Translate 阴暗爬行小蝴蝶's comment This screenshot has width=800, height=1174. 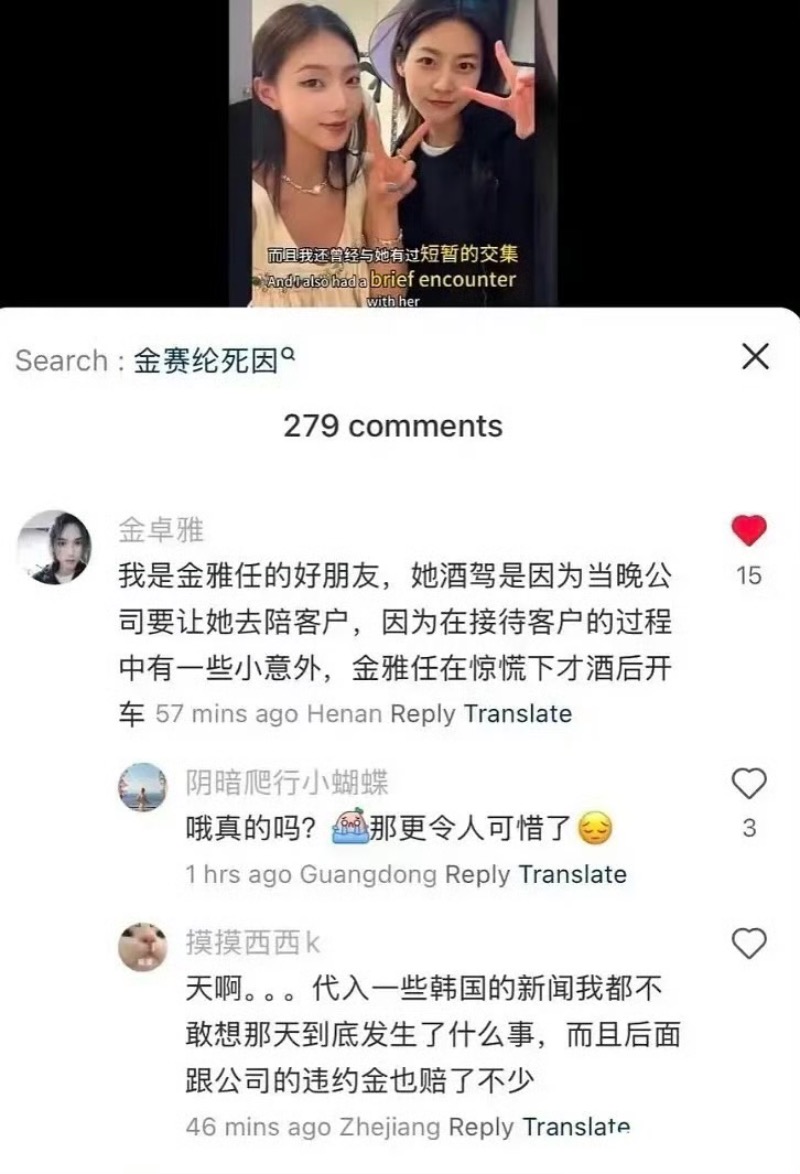tap(572, 874)
